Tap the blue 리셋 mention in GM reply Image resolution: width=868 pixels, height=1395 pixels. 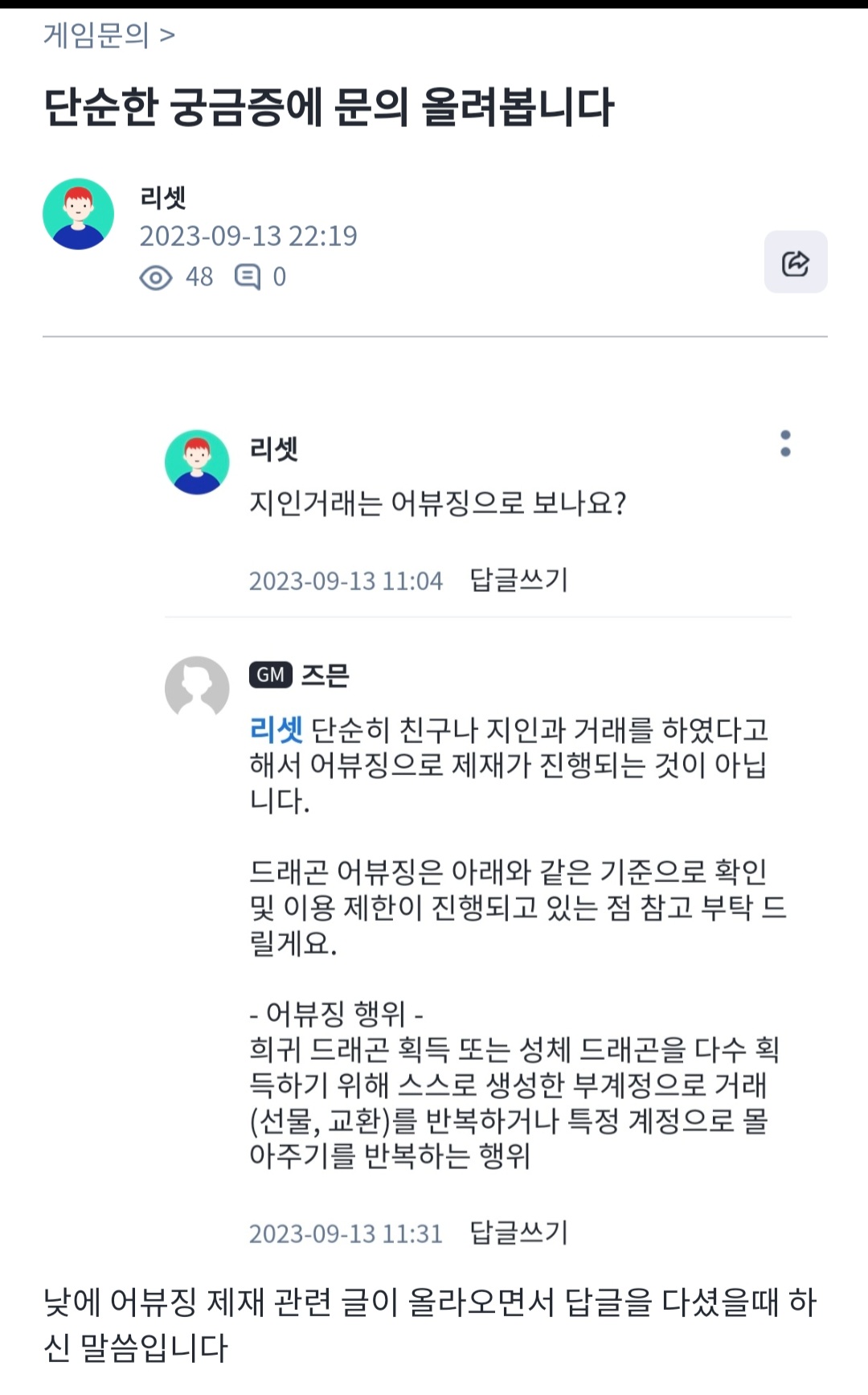(x=276, y=730)
